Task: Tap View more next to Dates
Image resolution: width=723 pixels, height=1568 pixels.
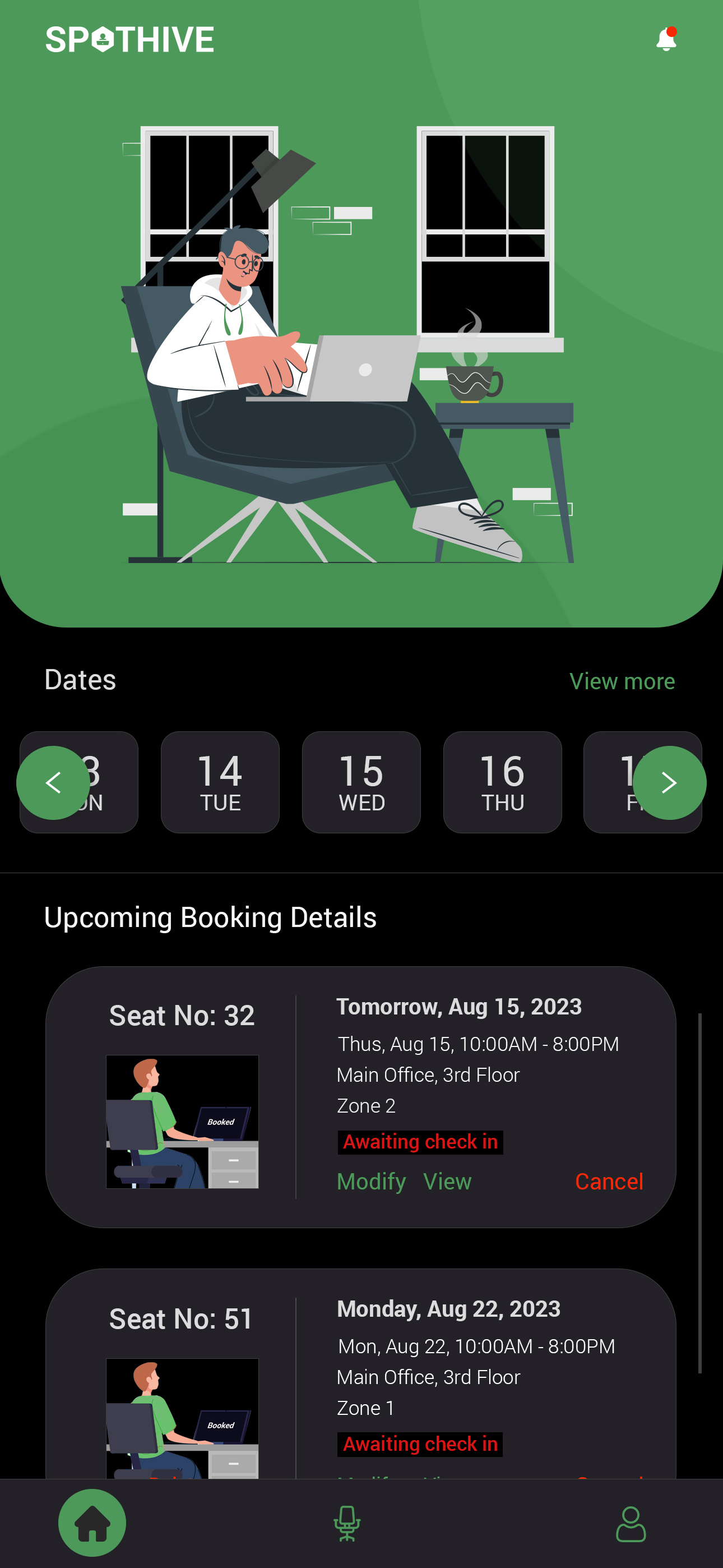Action: point(622,681)
